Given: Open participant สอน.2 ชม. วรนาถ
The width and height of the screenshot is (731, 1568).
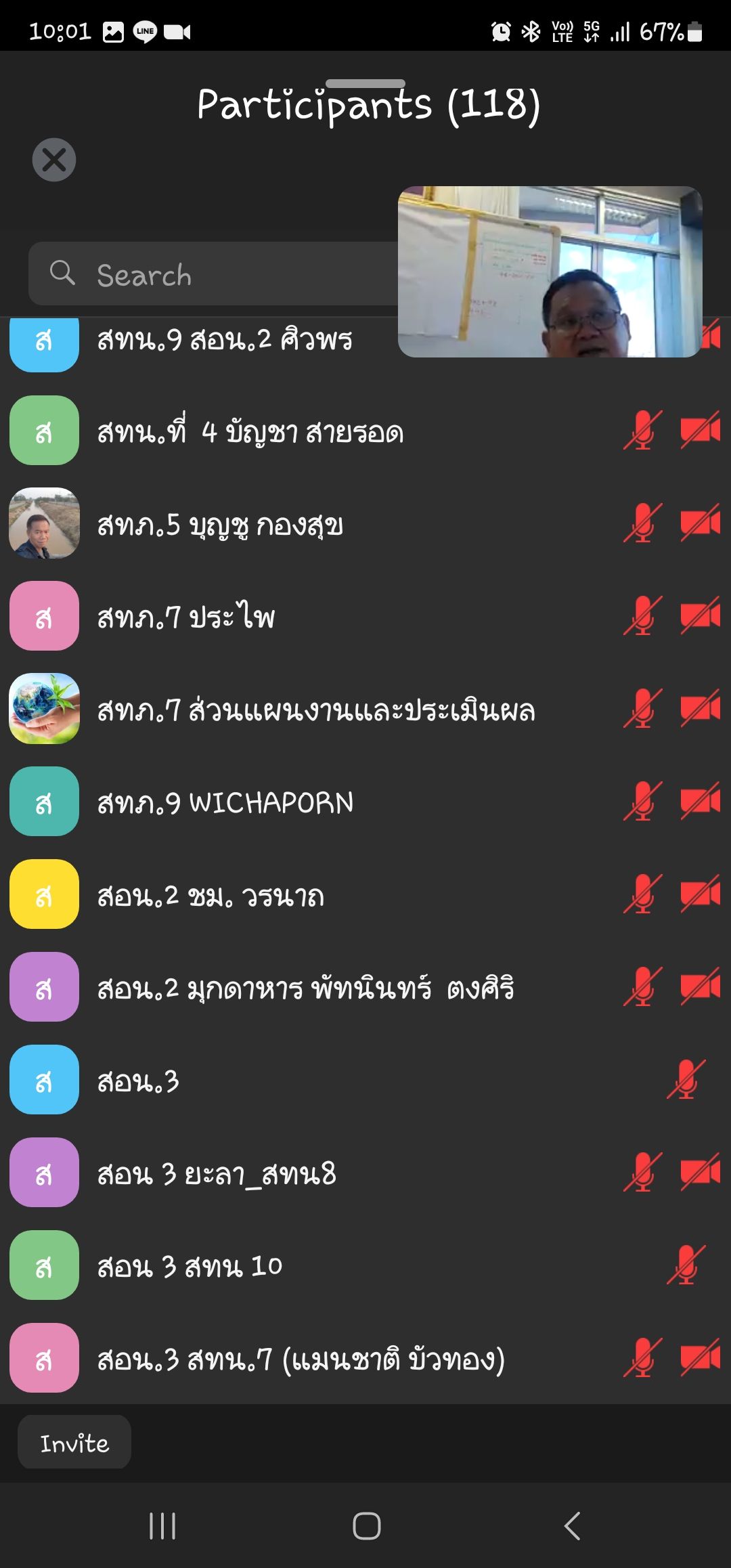Looking at the screenshot, I should click(x=211, y=895).
